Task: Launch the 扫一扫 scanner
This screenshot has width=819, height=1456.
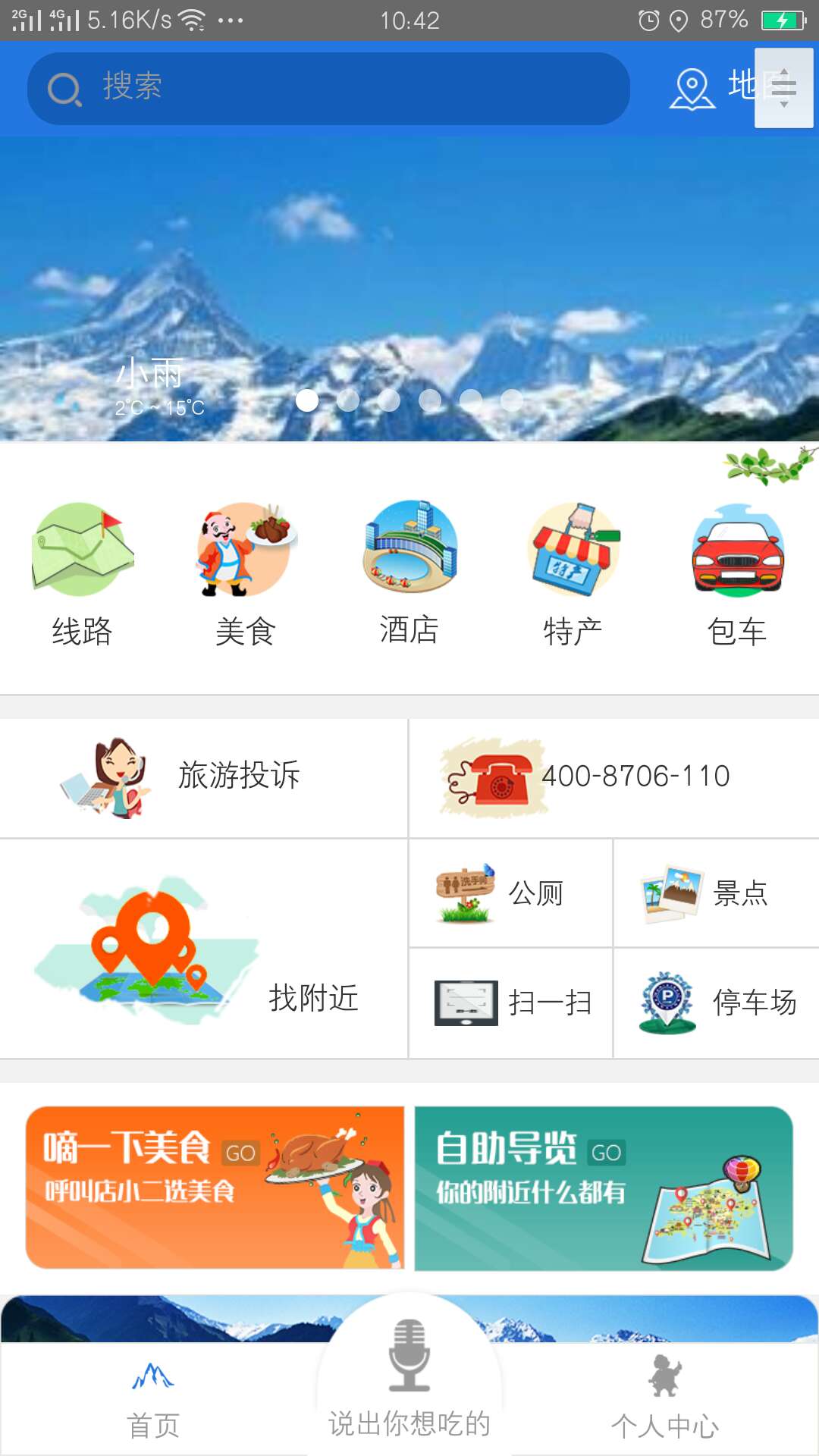Action: pos(510,1003)
